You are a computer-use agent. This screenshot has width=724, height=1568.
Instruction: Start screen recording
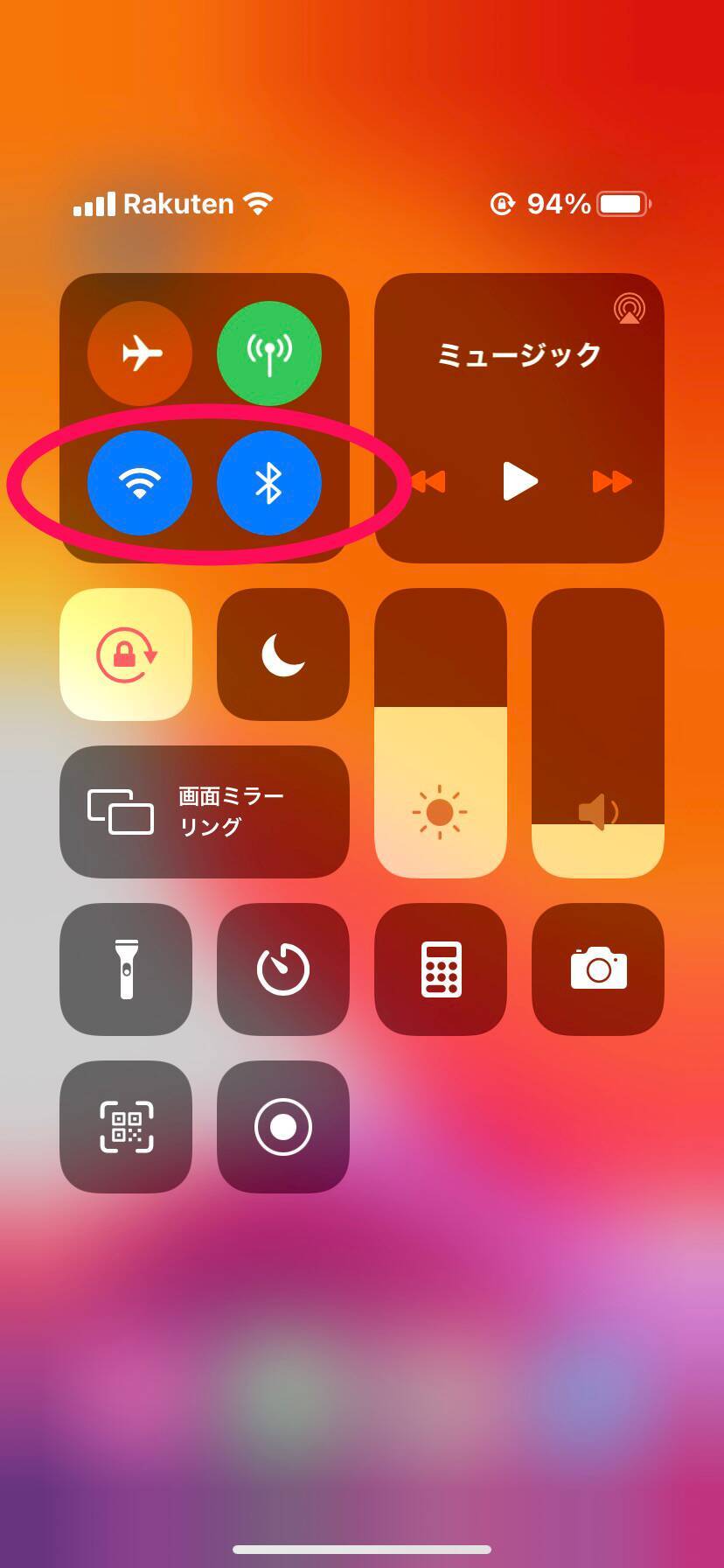[x=283, y=1127]
